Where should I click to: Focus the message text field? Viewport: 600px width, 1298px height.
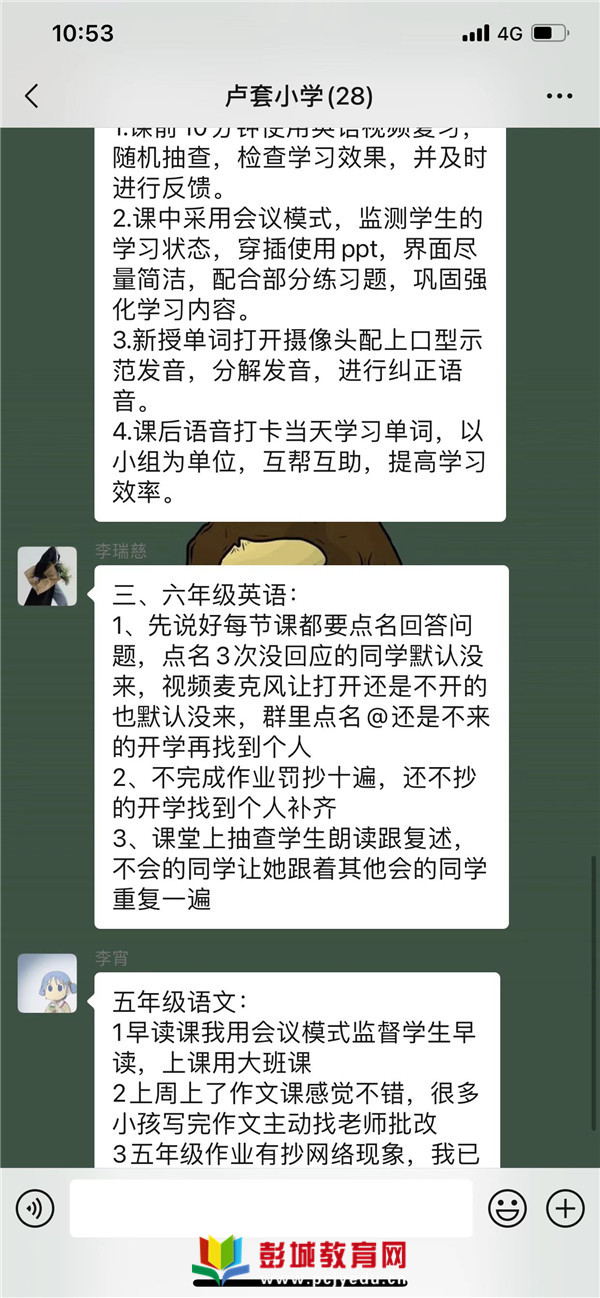point(270,1208)
